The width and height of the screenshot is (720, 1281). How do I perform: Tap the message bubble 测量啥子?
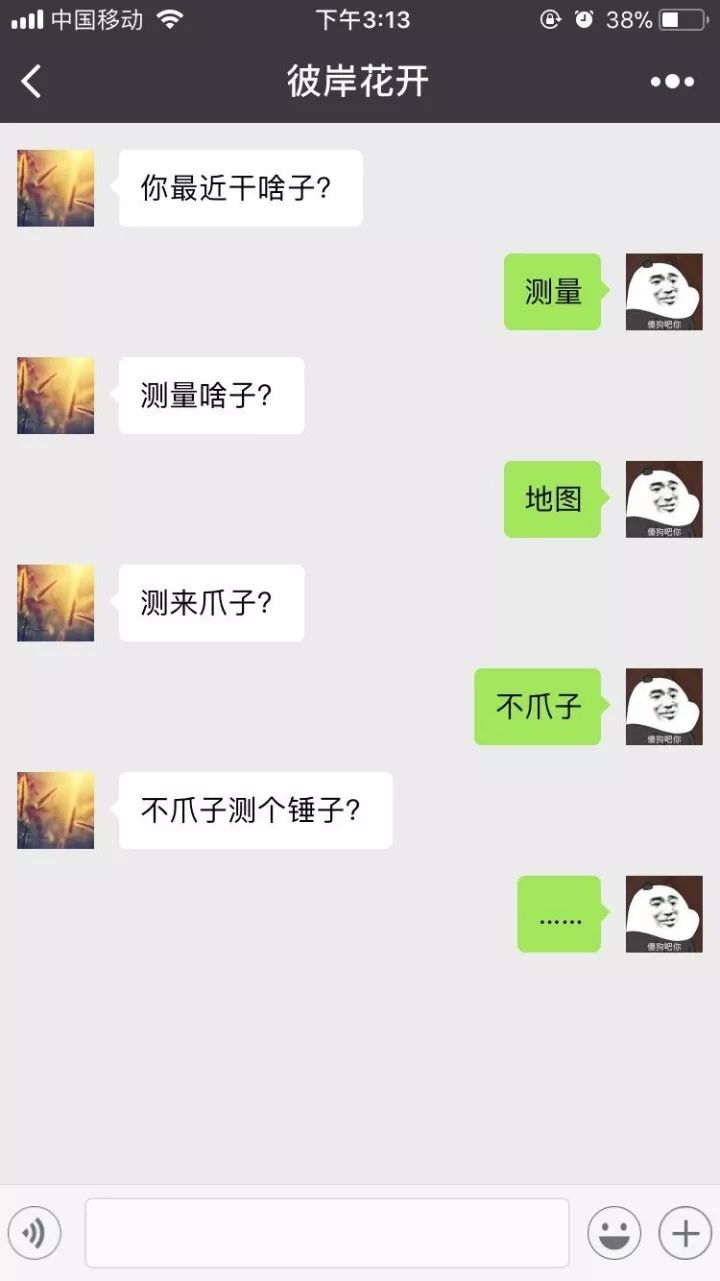[x=210, y=395]
